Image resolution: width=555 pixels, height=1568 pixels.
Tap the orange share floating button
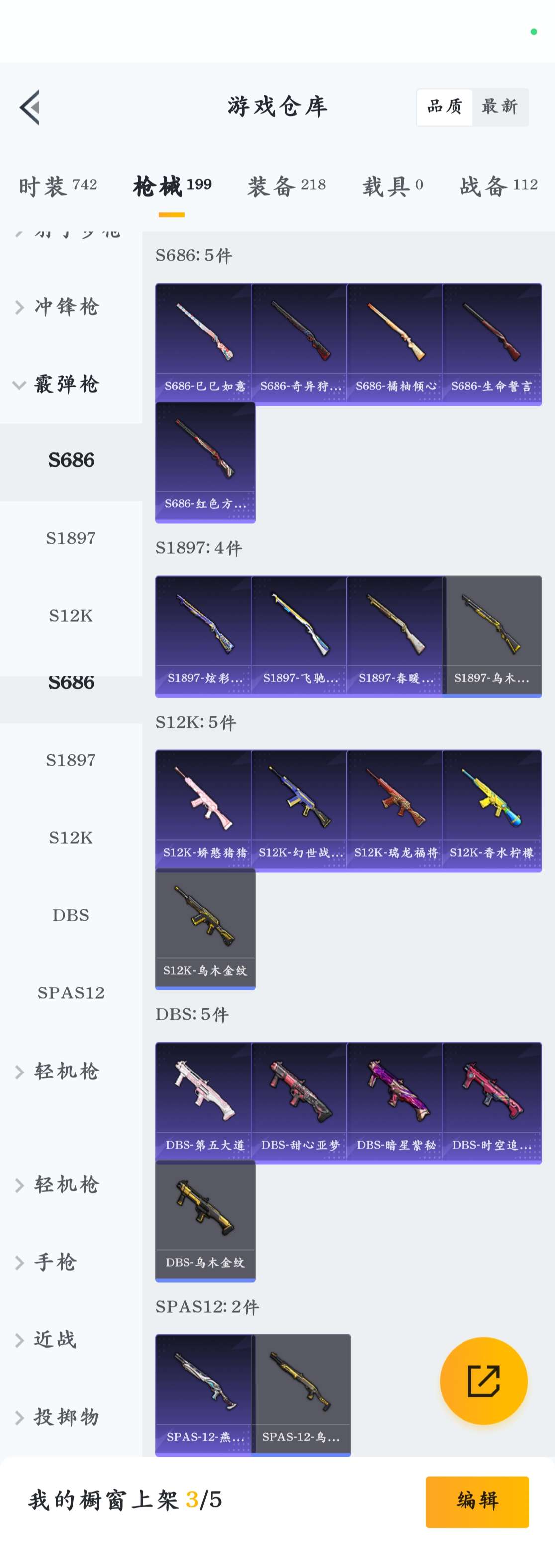[484, 1381]
